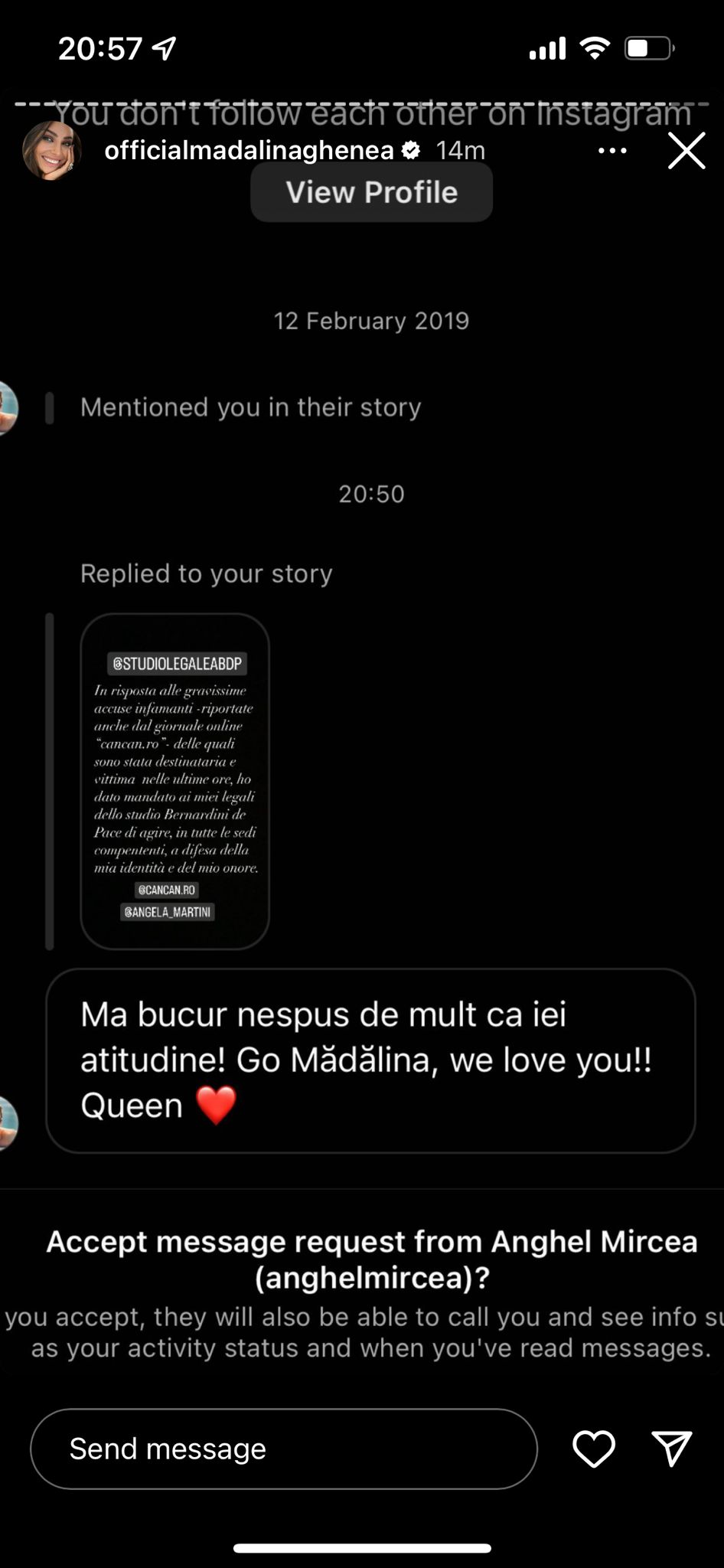724x1568 pixels.
Task: Share the story via paper plane icon
Action: click(x=672, y=1449)
